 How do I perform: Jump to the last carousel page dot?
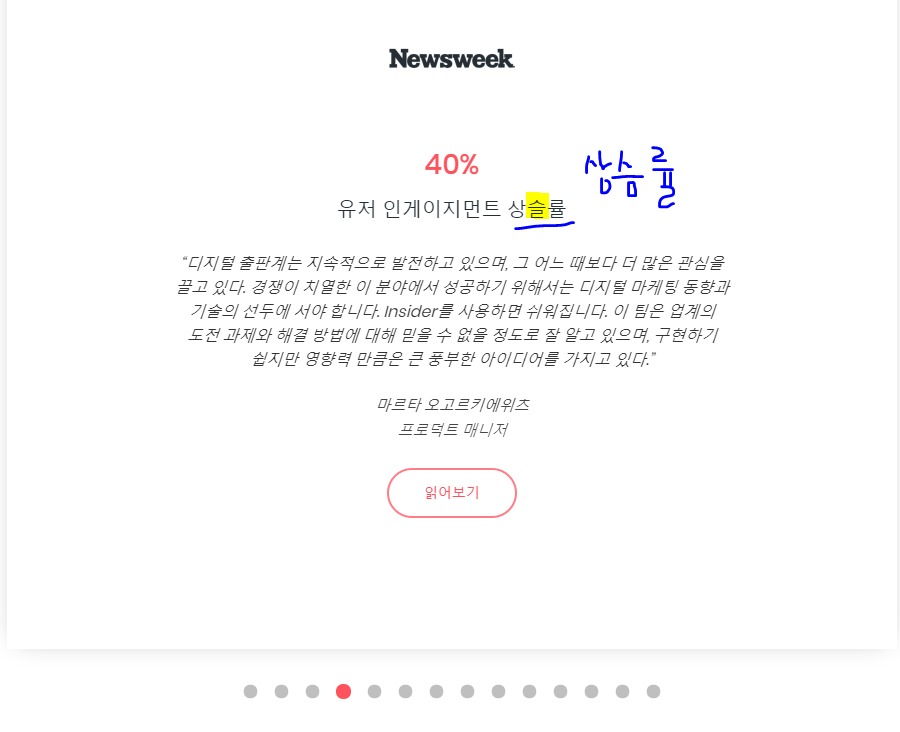pyautogui.click(x=653, y=691)
